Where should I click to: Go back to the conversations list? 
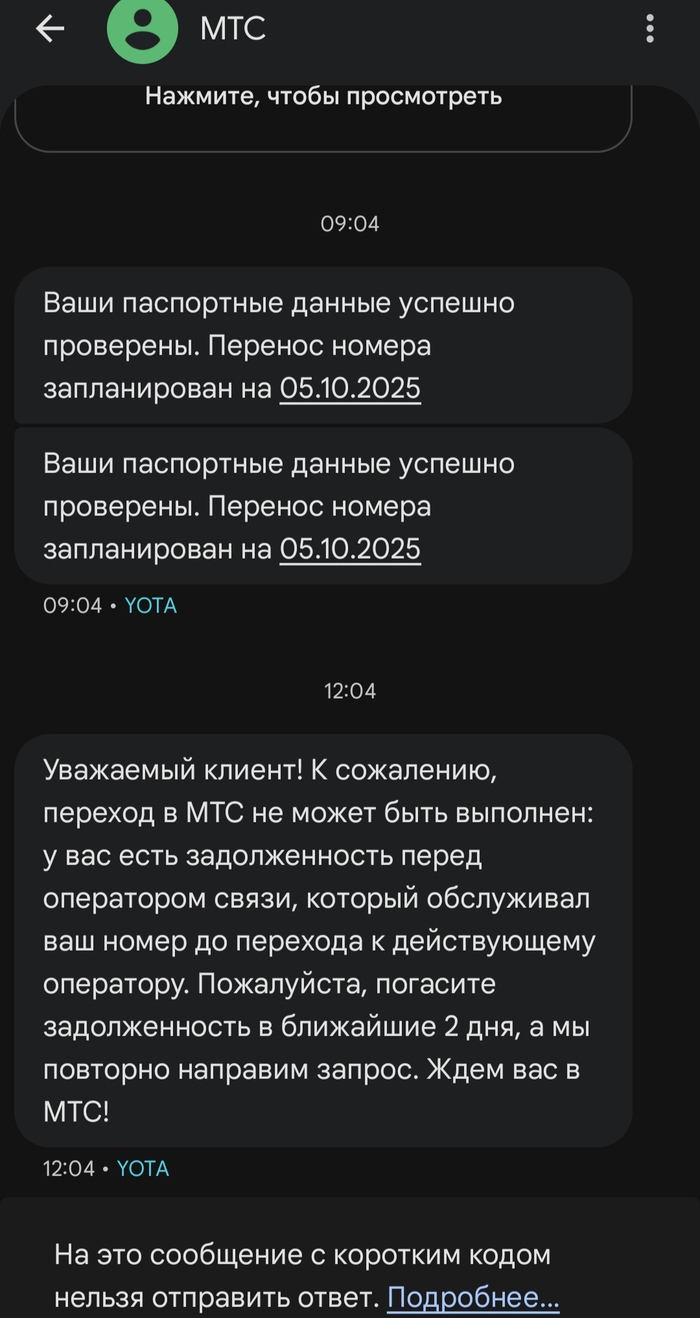point(49,30)
